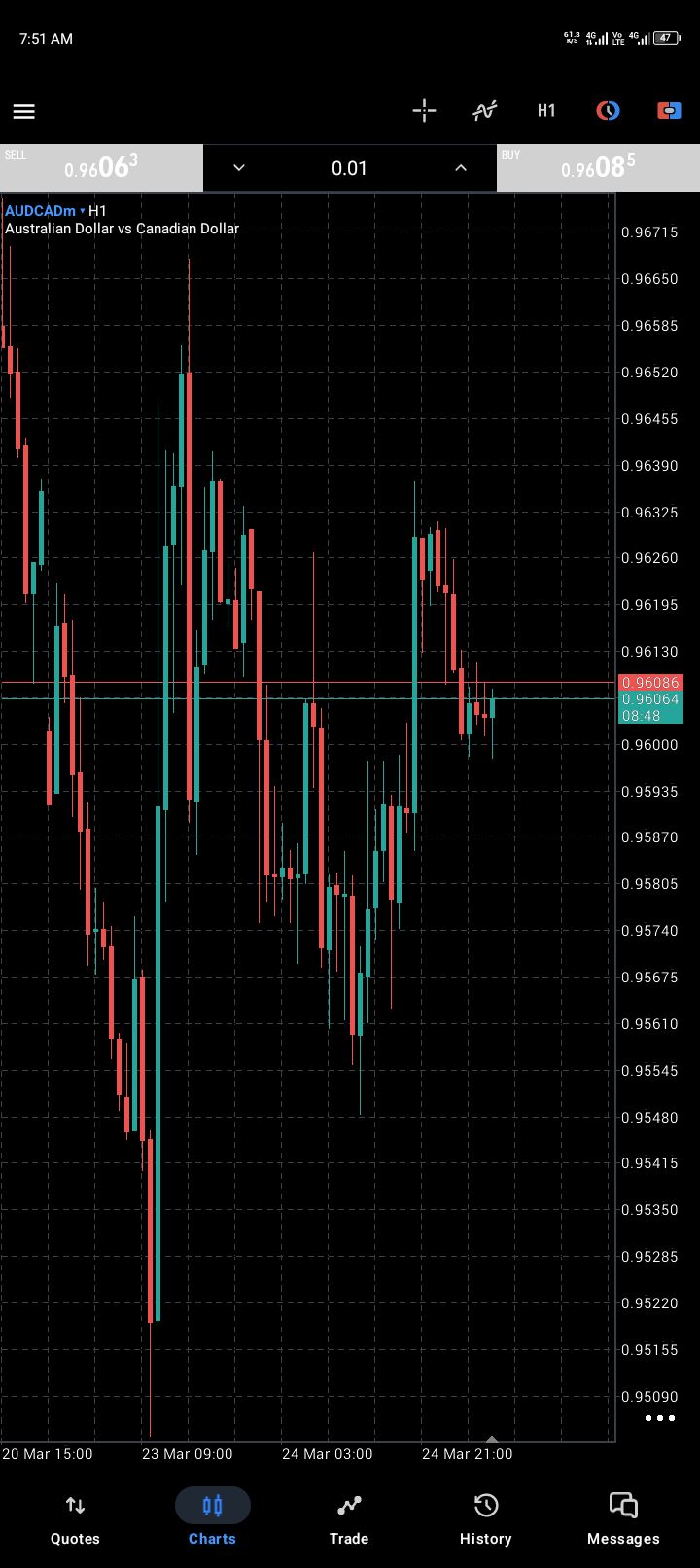The height and width of the screenshot is (1568, 700).
Task: Change the H1 timeframe
Action: click(546, 111)
